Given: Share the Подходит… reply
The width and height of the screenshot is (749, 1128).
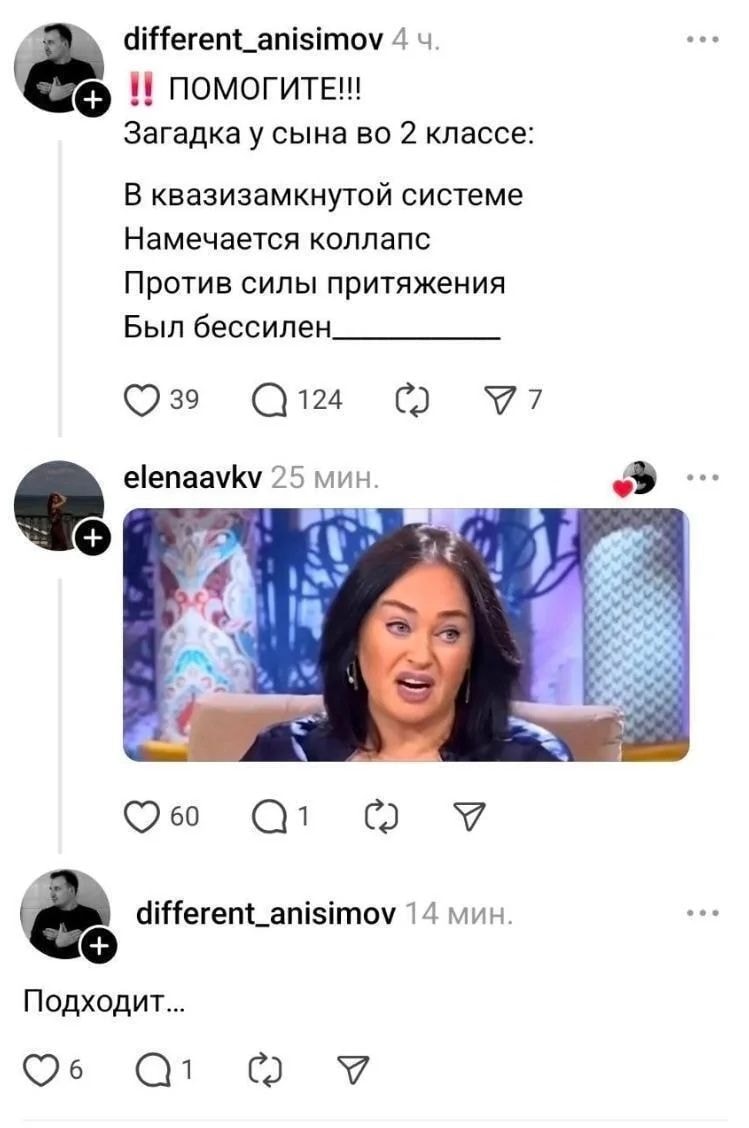Looking at the screenshot, I should point(355,1072).
